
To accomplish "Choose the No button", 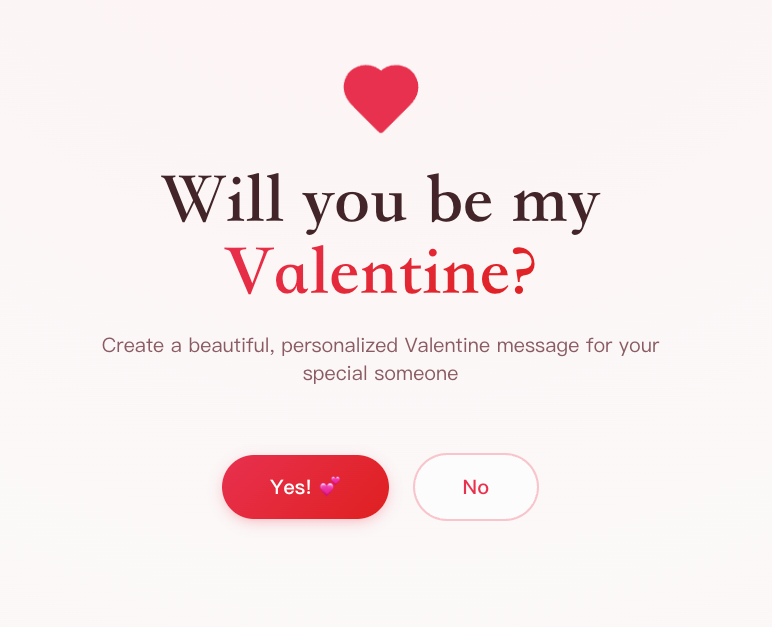I will click(x=475, y=487).
